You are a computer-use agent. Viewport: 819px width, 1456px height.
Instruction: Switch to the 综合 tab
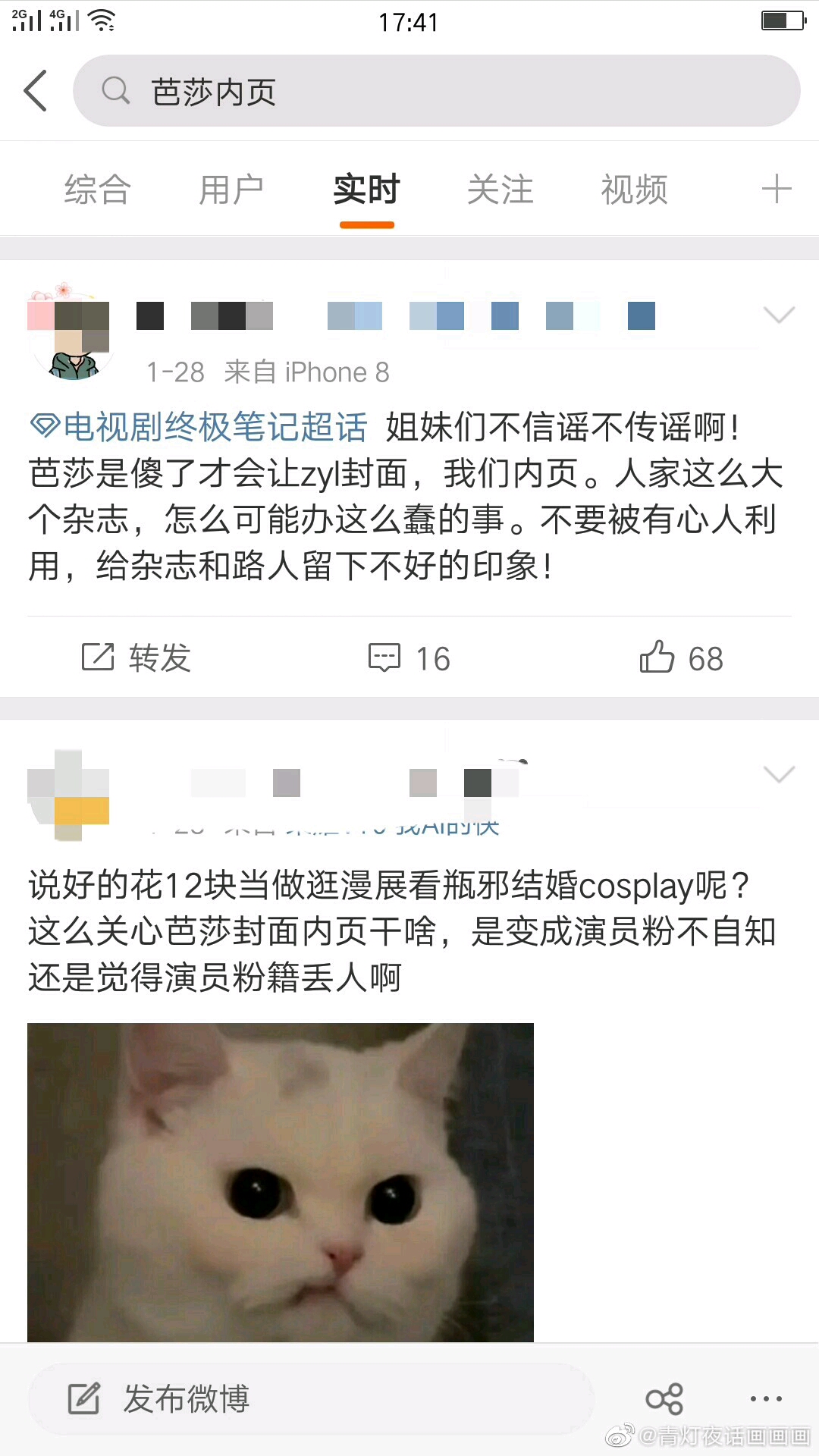click(98, 190)
